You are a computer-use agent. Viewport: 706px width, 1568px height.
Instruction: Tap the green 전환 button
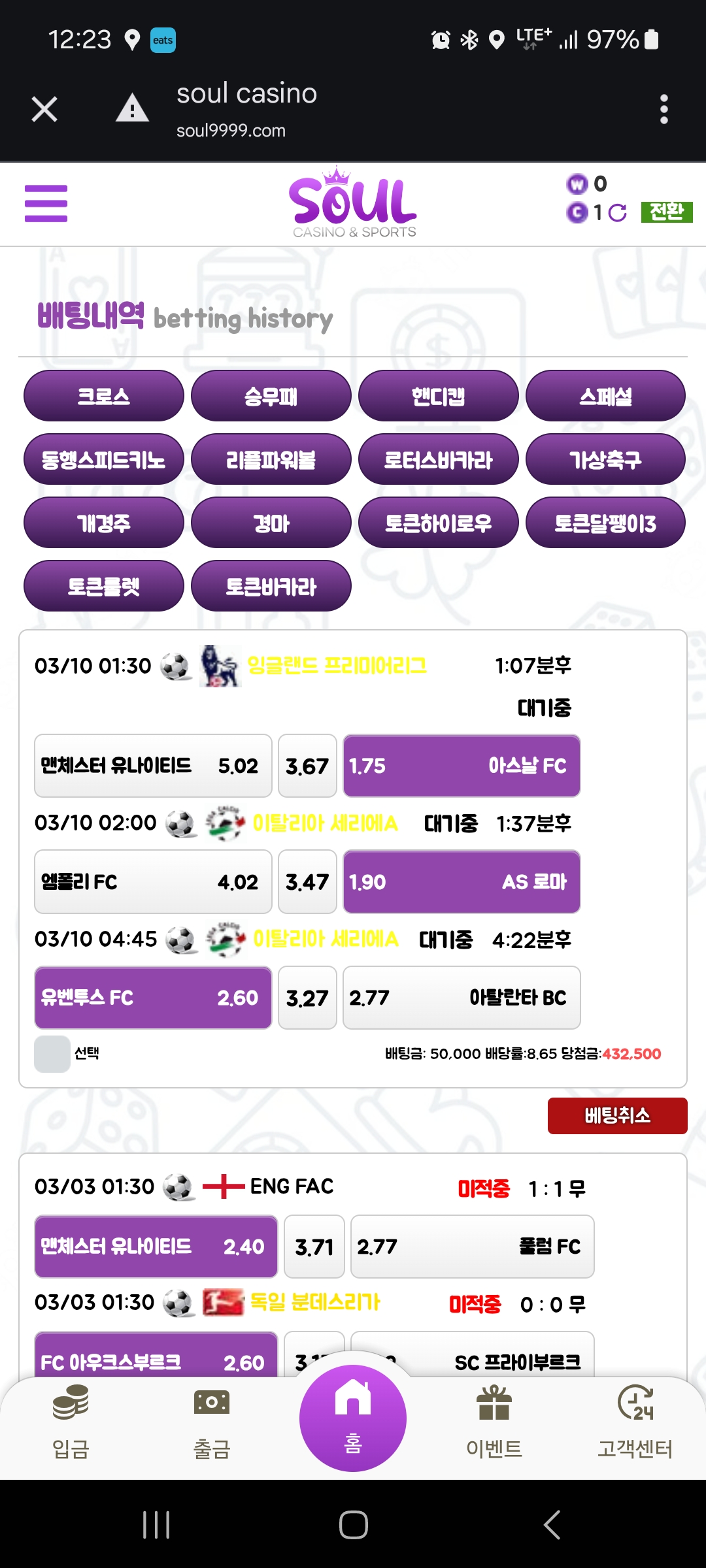[x=666, y=212]
